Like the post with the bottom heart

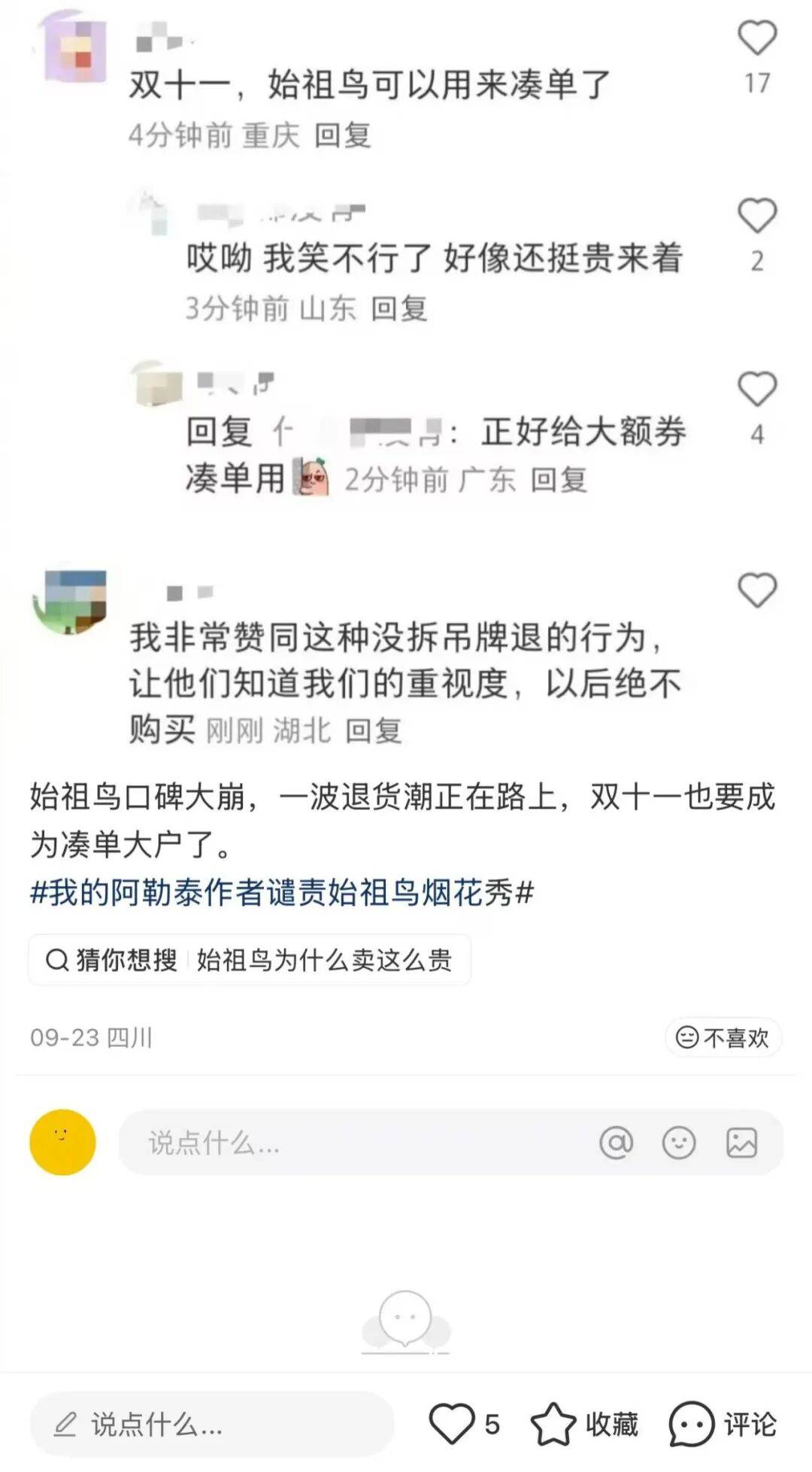coord(452,1423)
